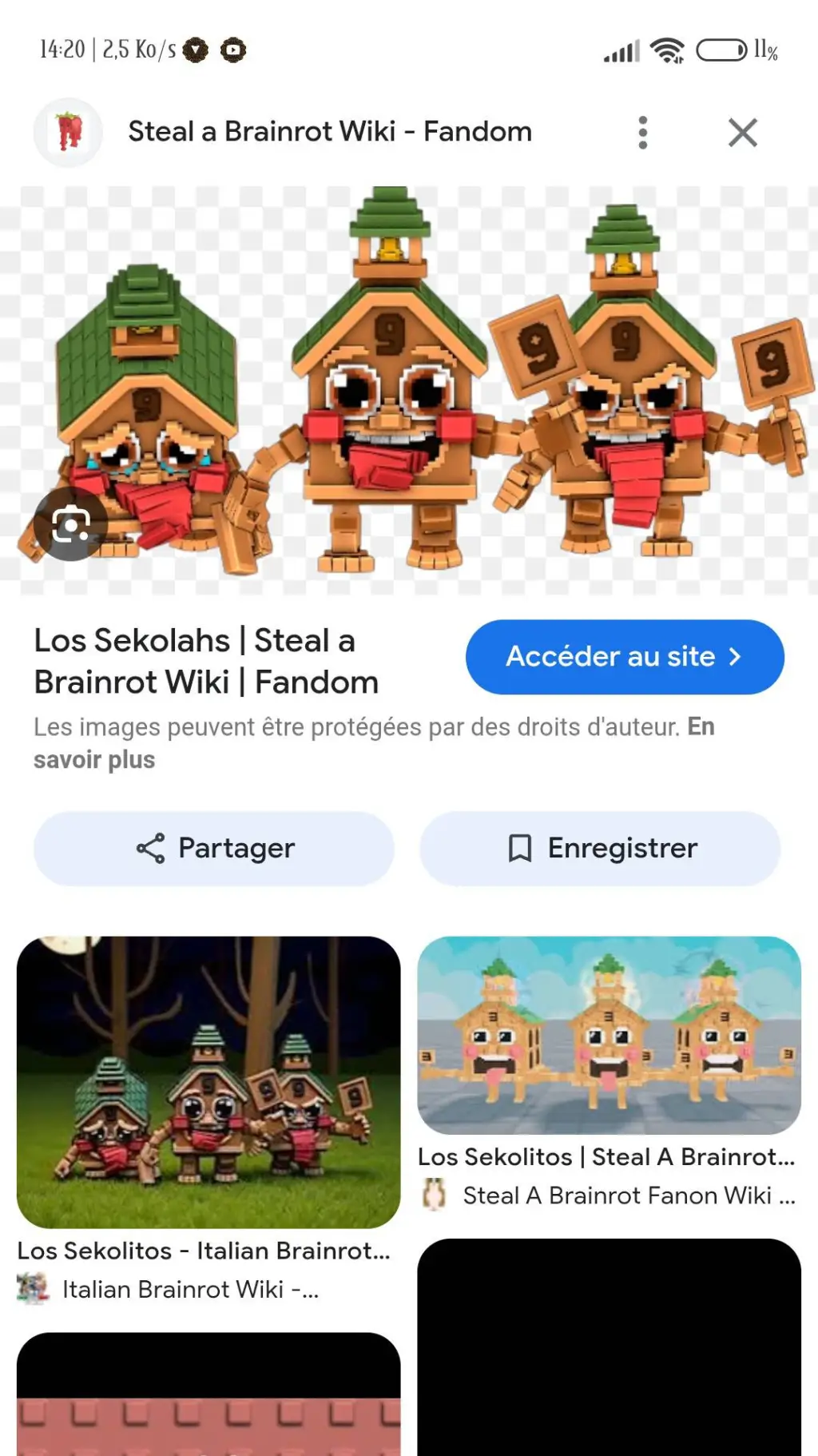Open the site via Accéder au site
Image resolution: width=818 pixels, height=1456 pixels.
(625, 656)
